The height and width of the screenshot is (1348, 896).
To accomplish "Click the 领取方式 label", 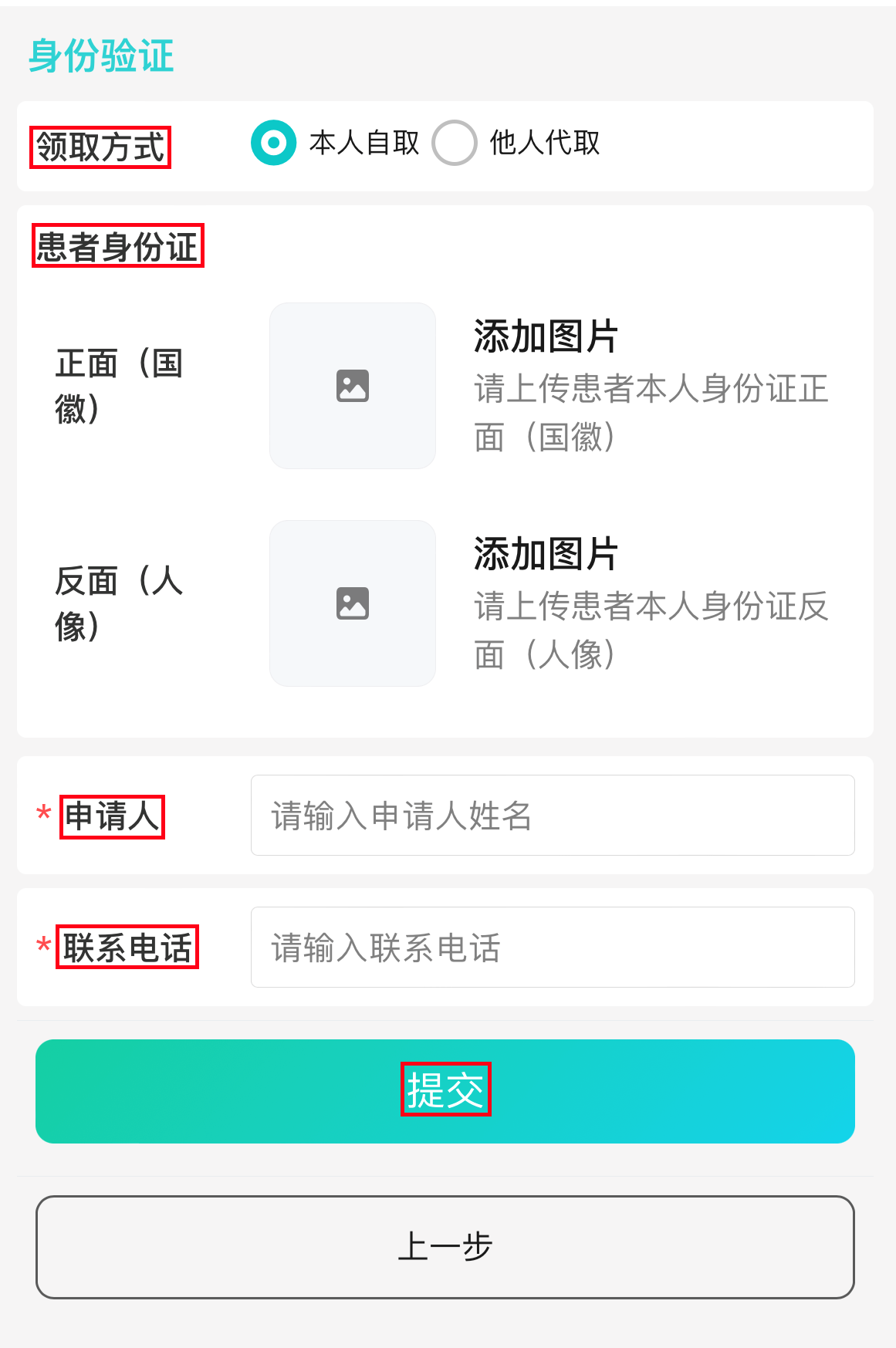I will 100,144.
